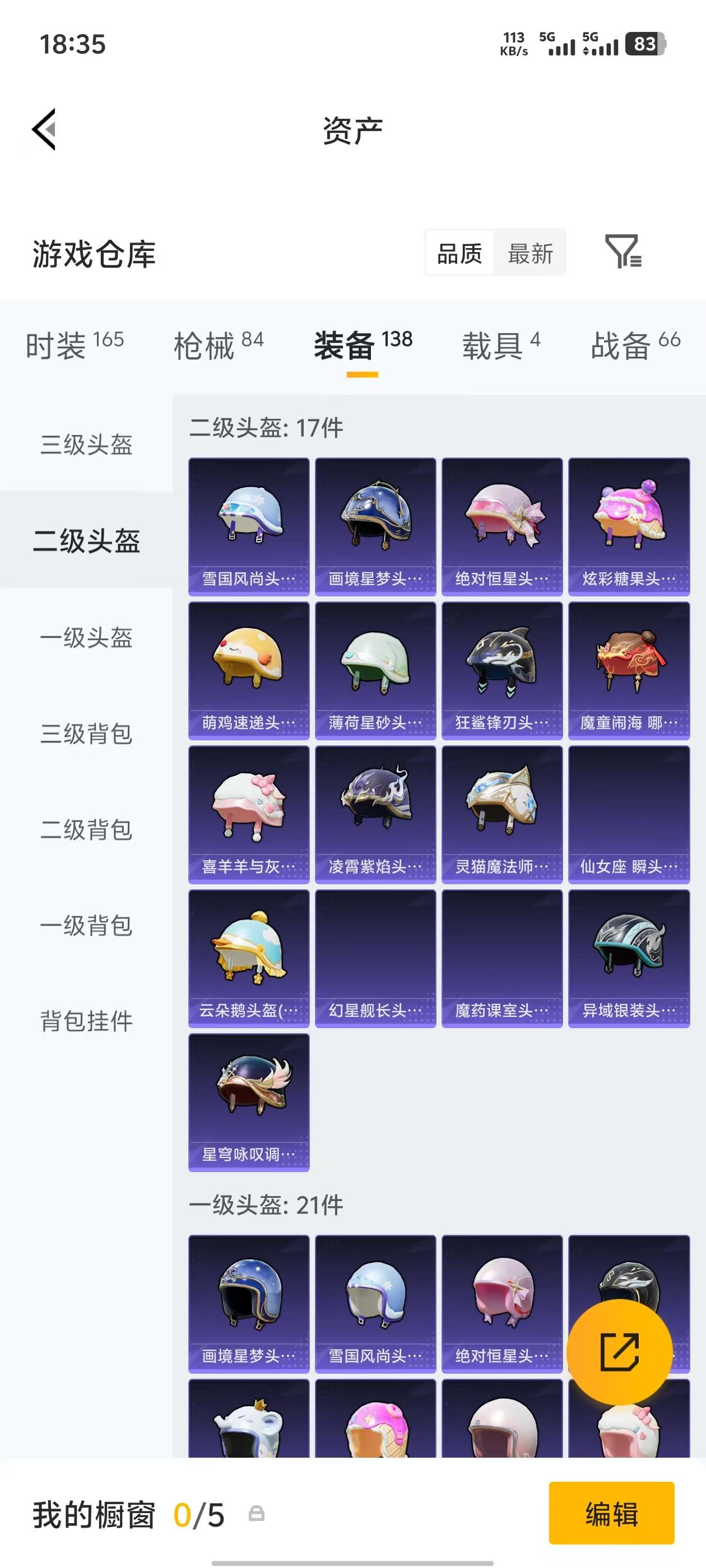
Task: Toggle sorting to 最新
Action: tap(529, 254)
